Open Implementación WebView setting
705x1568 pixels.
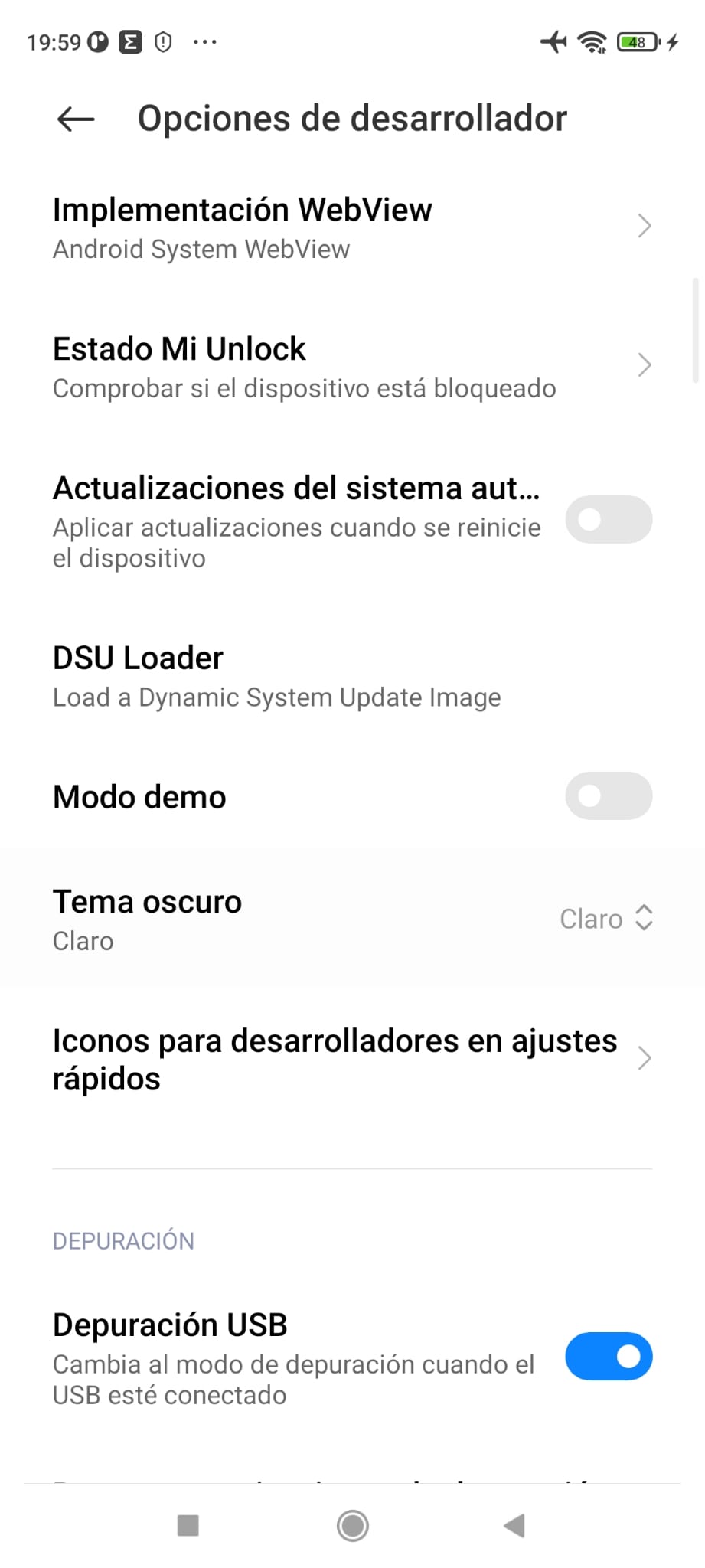352,227
